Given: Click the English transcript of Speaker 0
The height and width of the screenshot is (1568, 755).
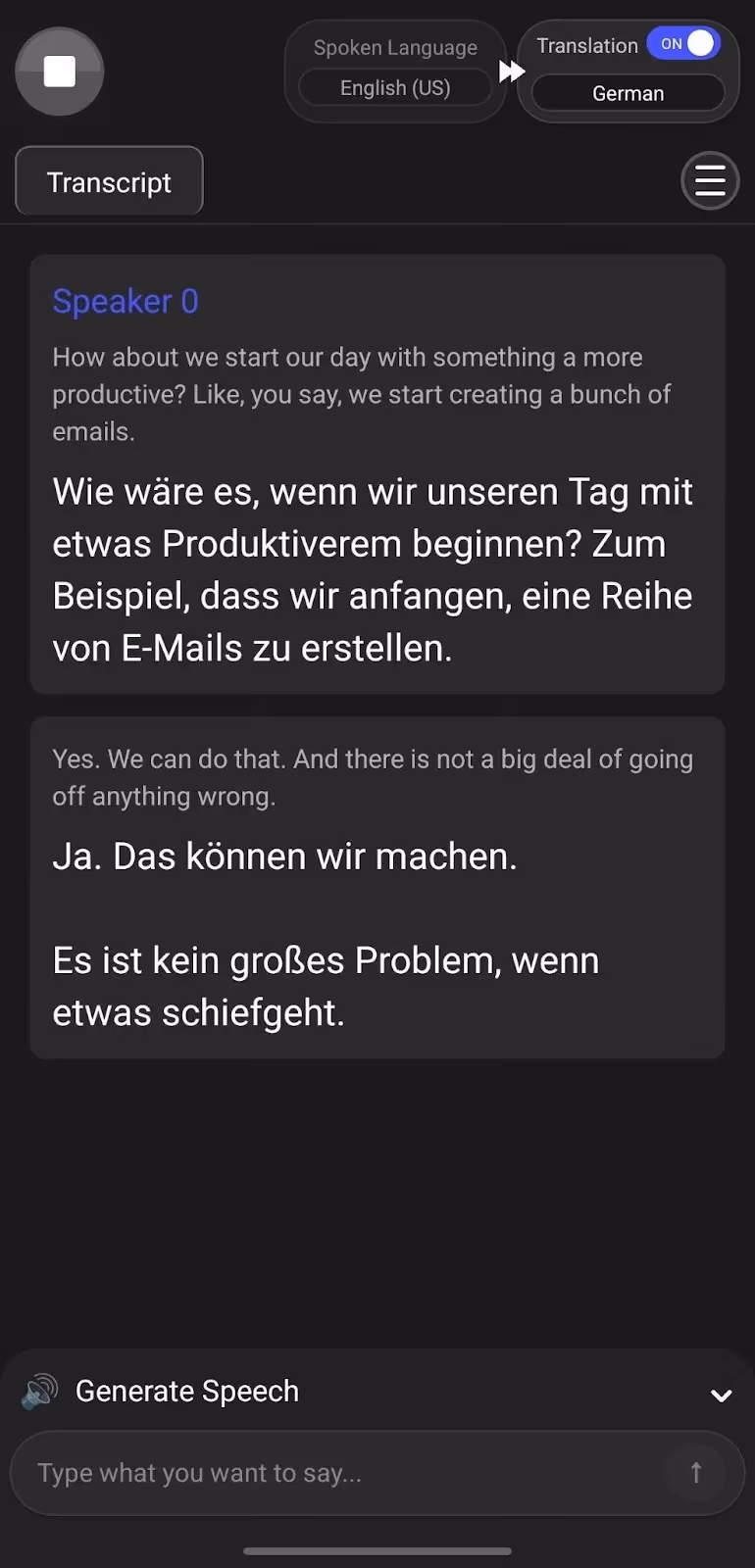Looking at the screenshot, I should click(x=361, y=394).
